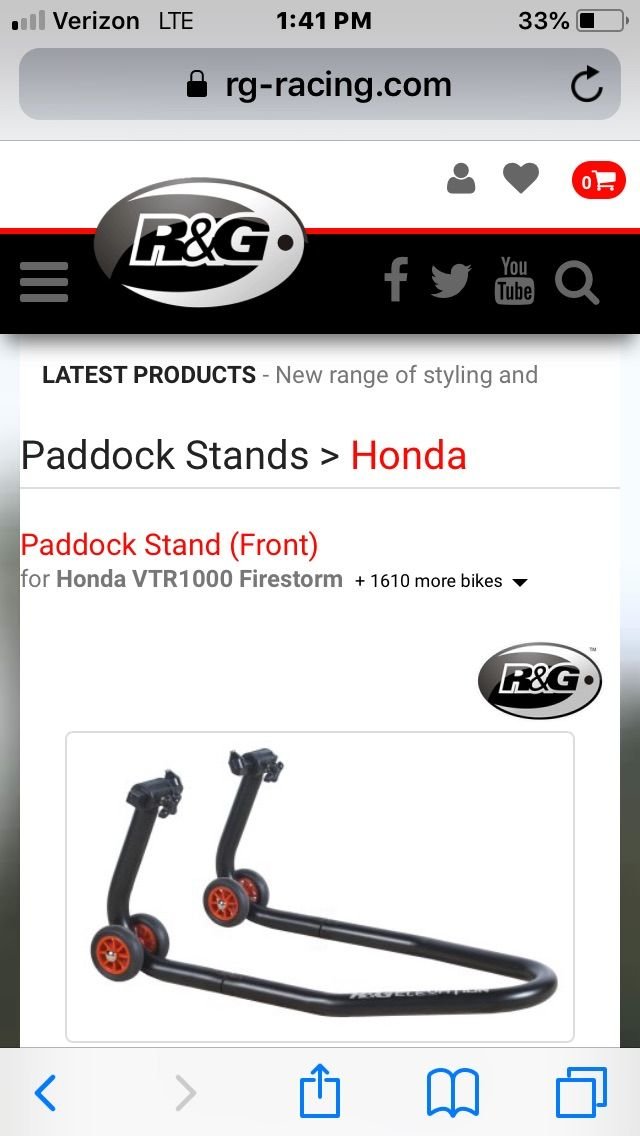This screenshot has width=640, height=1136.
Task: Go back to the previous page
Action: [x=45, y=1093]
